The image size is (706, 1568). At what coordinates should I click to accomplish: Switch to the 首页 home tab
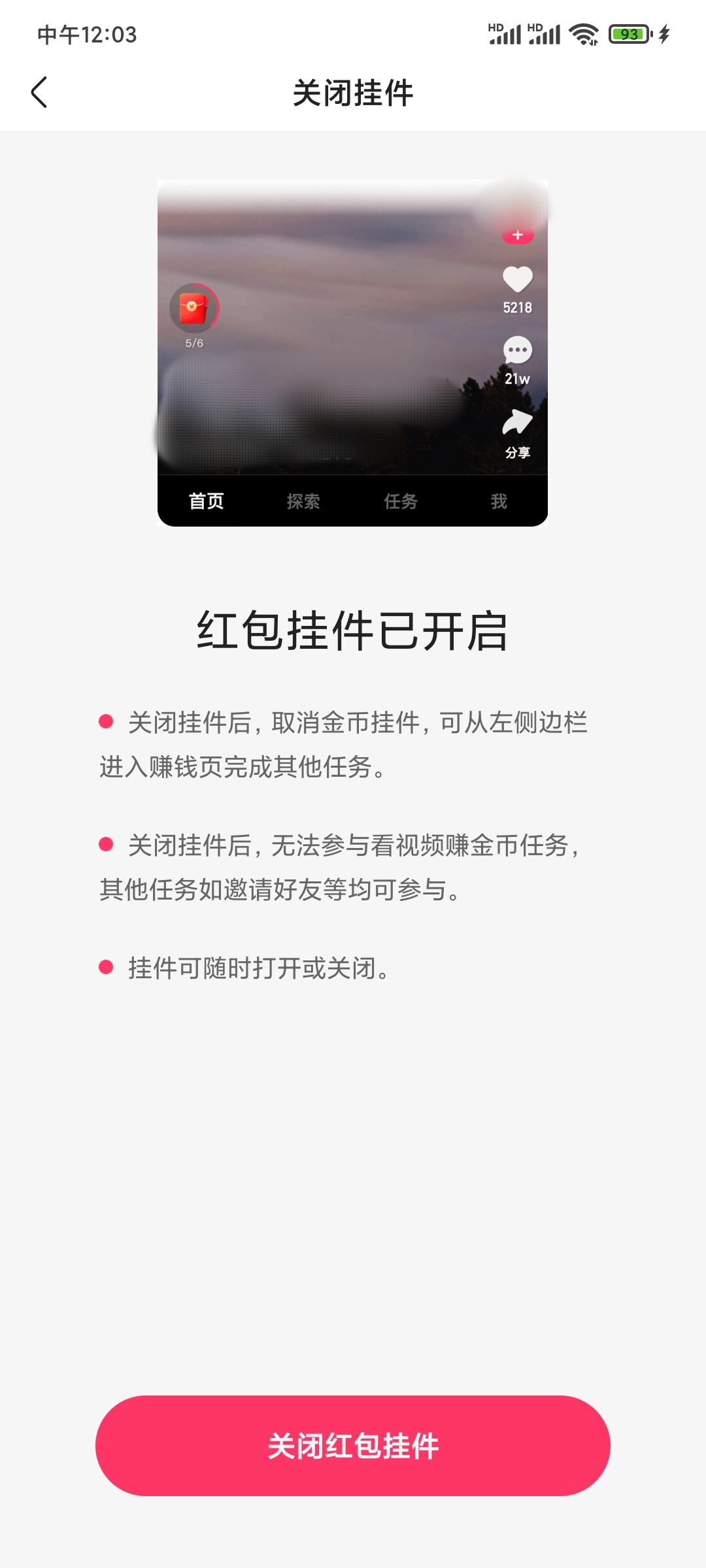tap(207, 501)
